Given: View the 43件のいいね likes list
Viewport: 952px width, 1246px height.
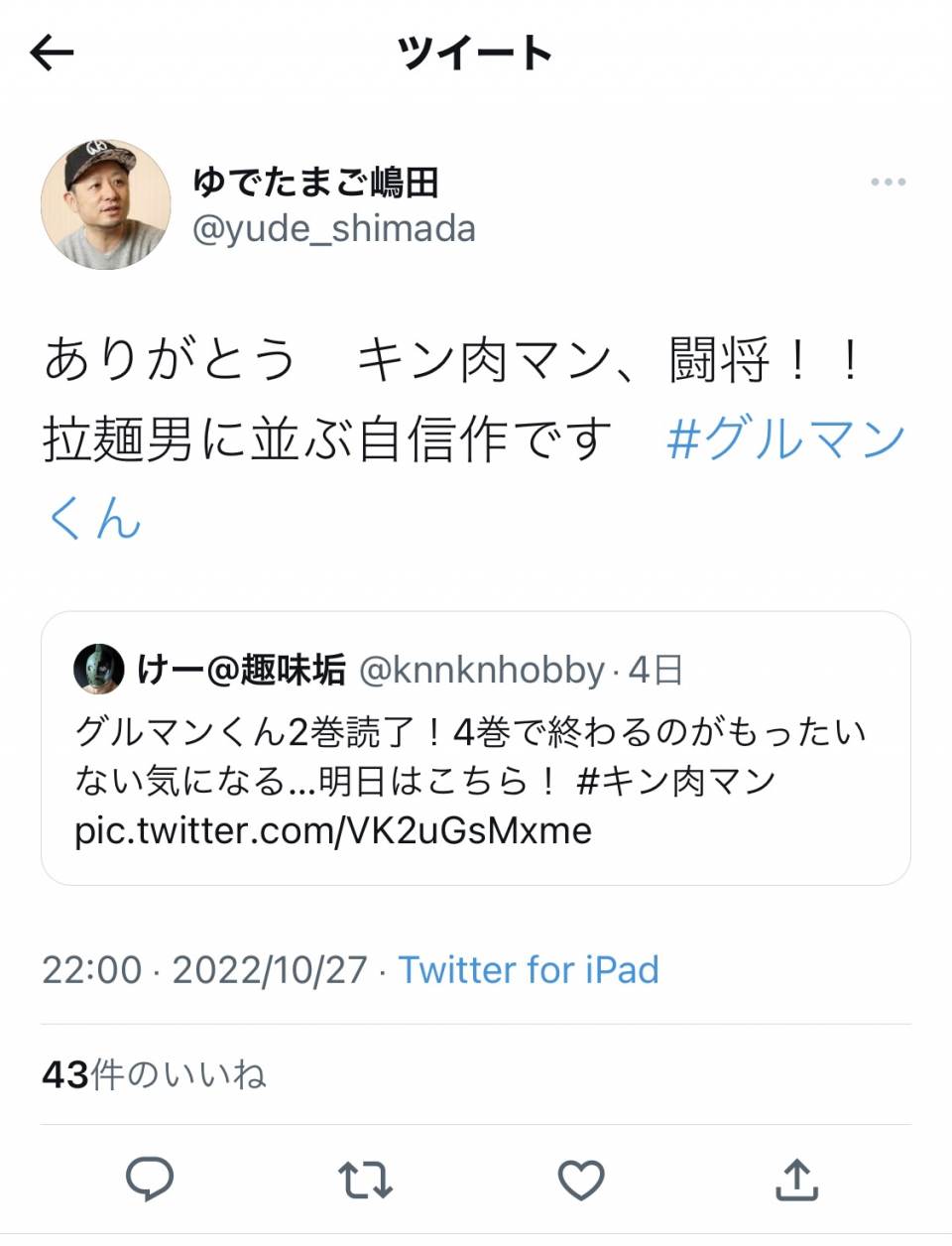Looking at the screenshot, I should click(155, 1074).
